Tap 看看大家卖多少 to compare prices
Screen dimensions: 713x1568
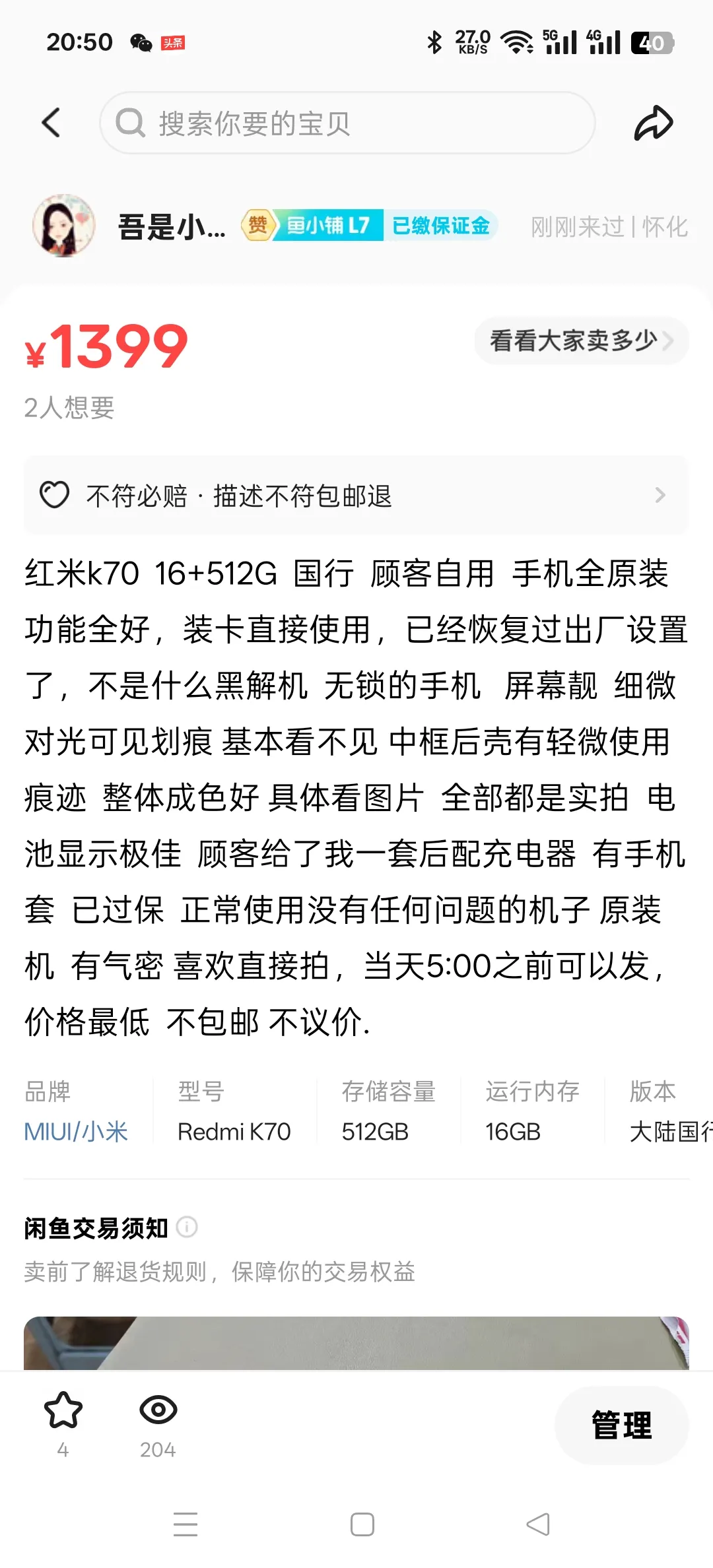point(581,341)
